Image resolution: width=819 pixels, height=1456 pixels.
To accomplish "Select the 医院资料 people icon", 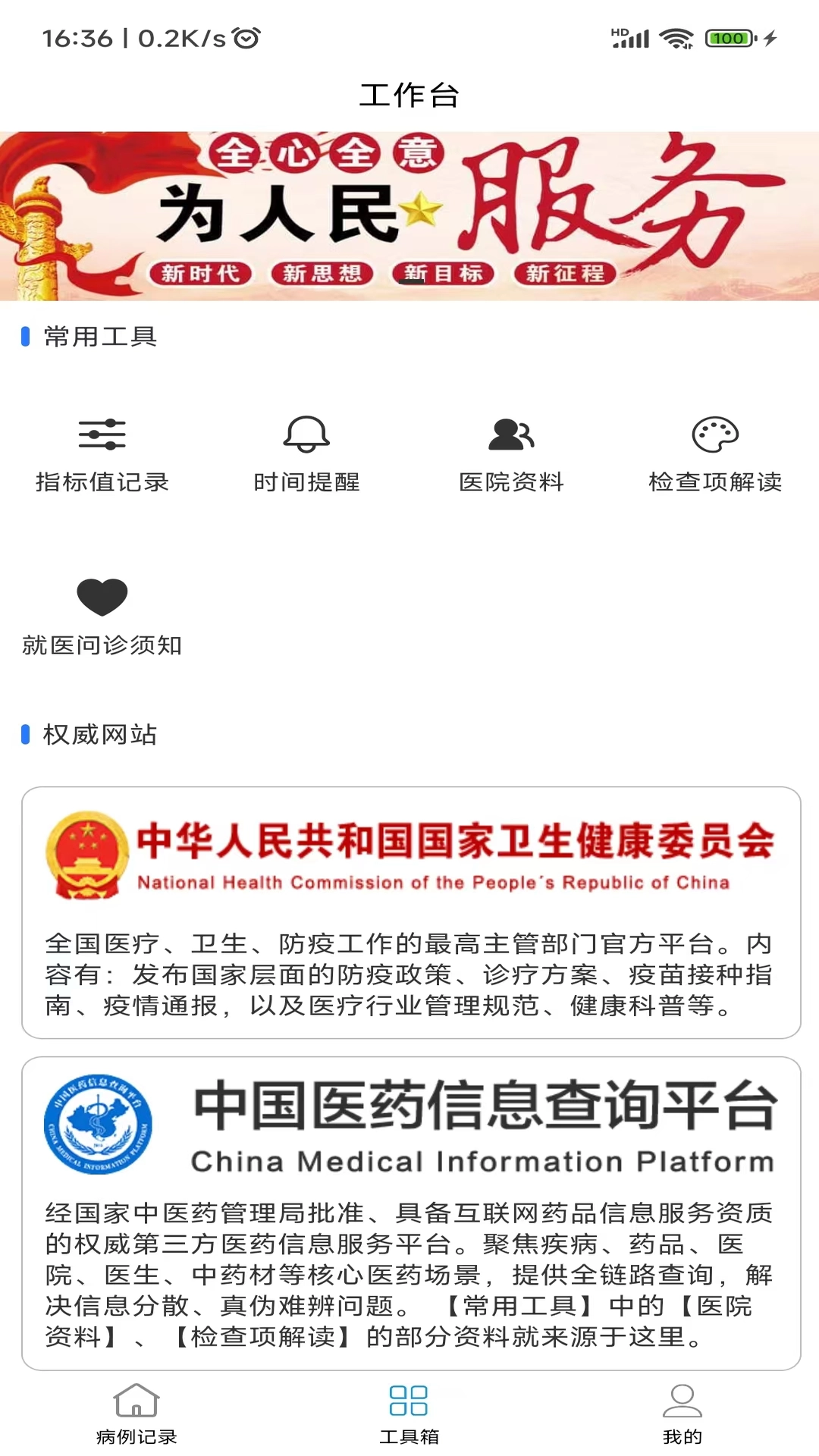I will coord(510,434).
